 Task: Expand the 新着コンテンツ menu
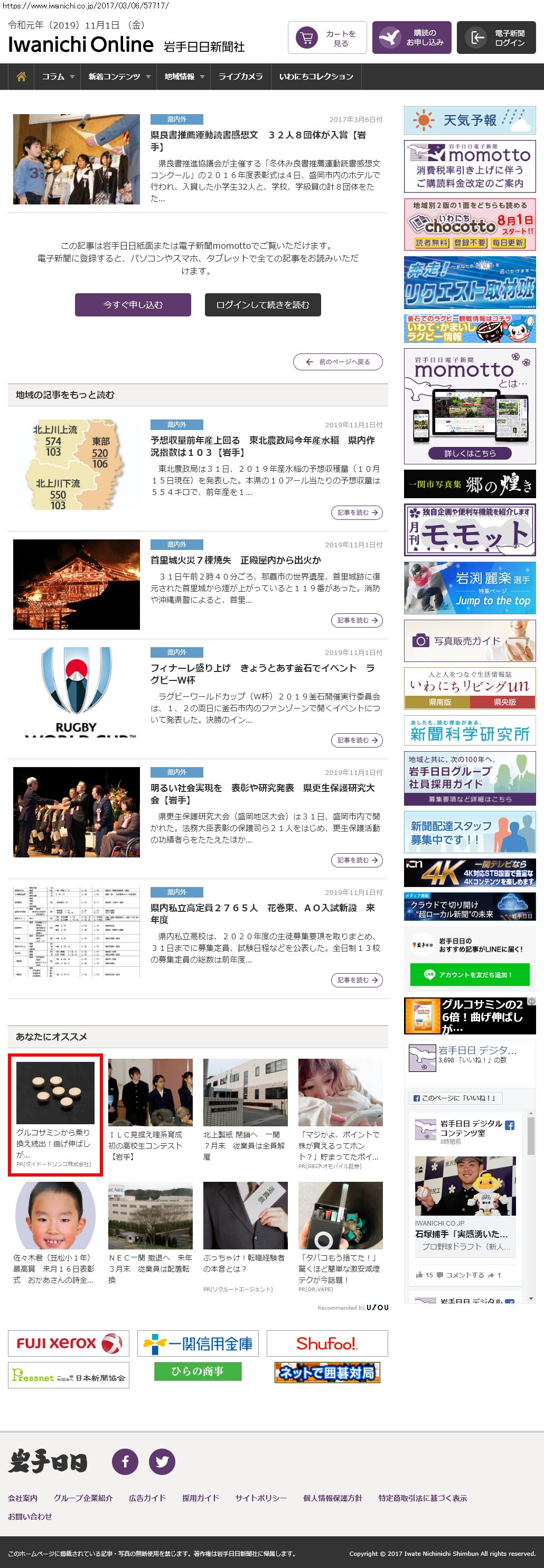point(119,77)
